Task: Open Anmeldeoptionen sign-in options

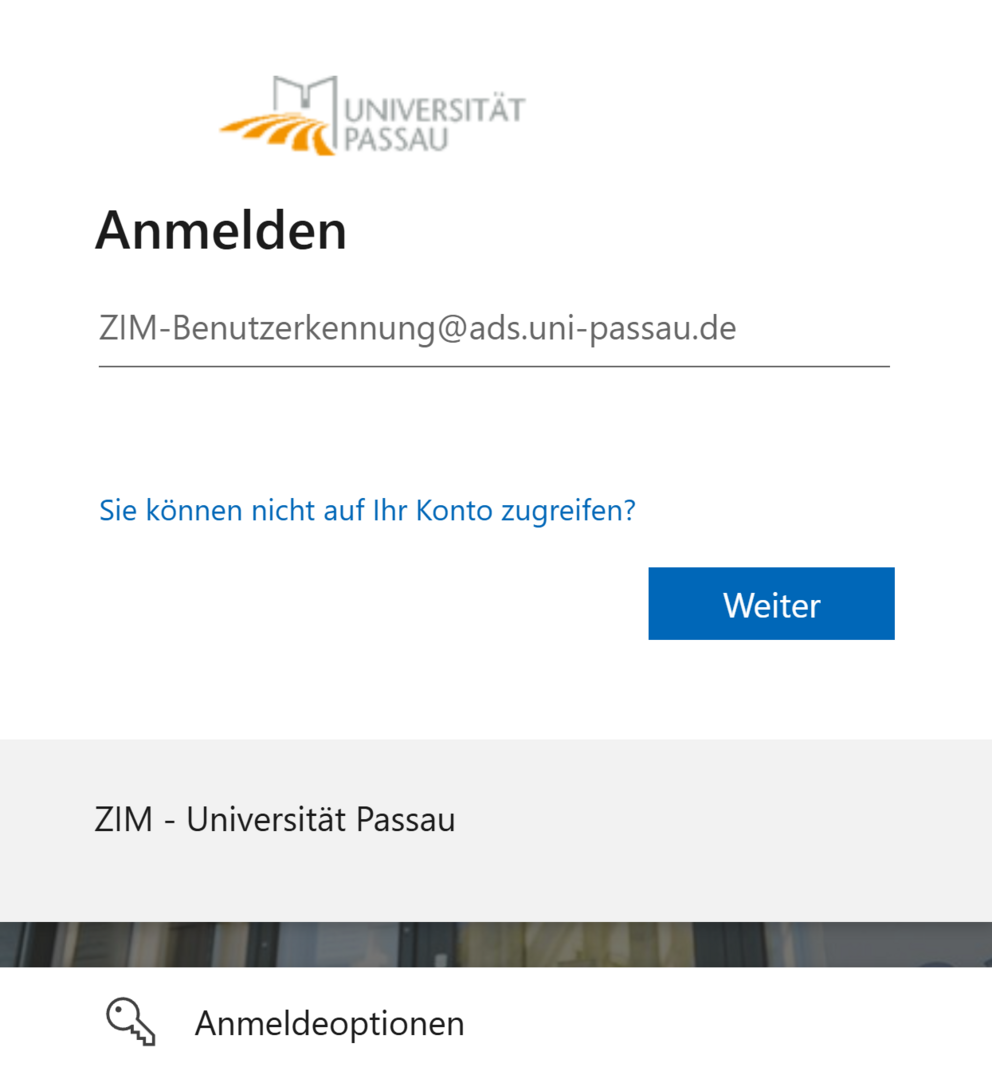Action: [329, 1023]
